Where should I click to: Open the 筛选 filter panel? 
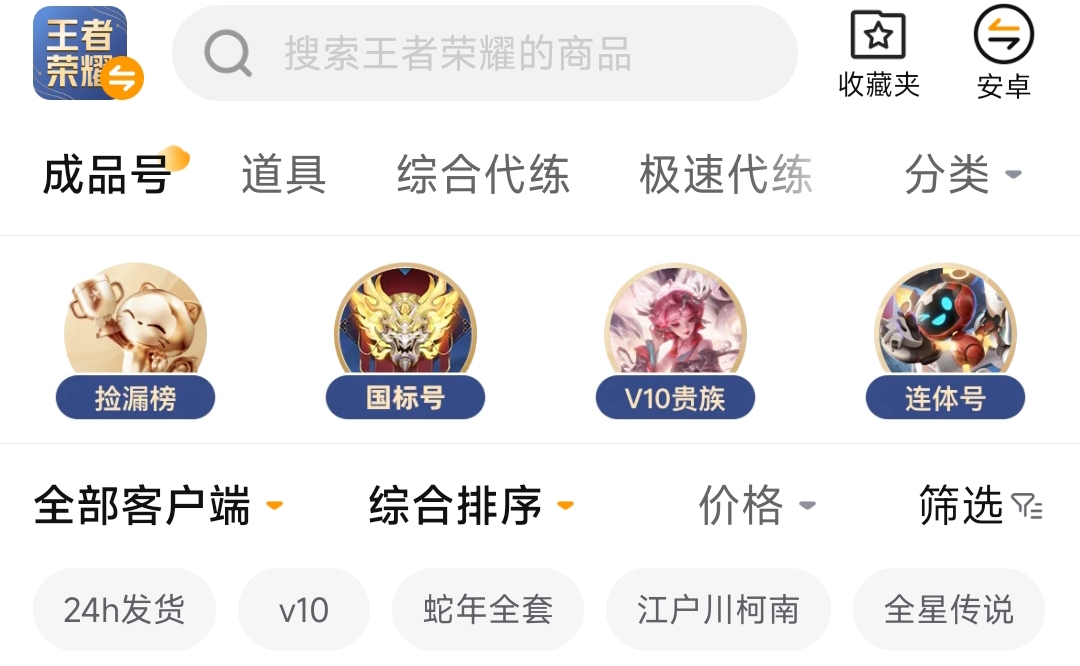(x=980, y=506)
